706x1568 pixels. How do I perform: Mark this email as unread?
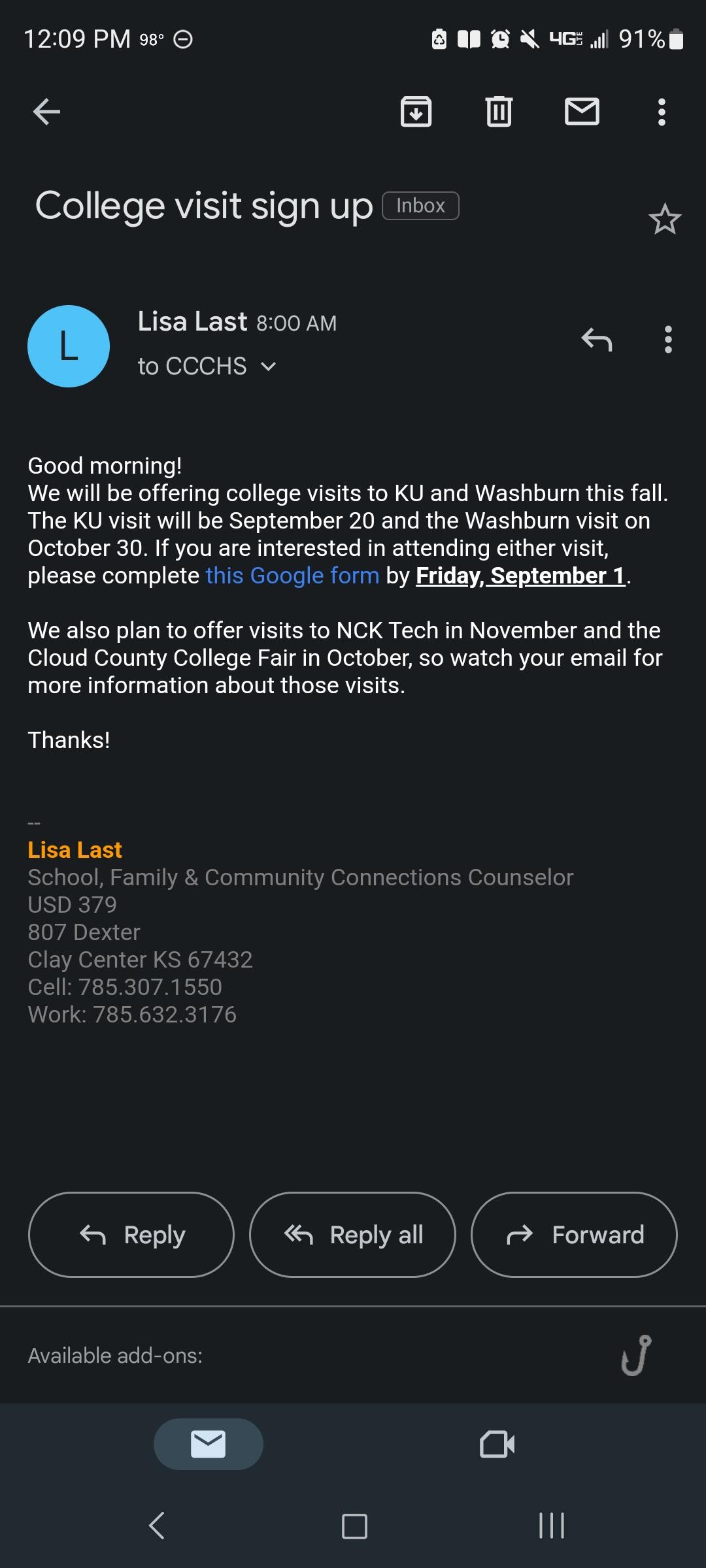(x=582, y=112)
